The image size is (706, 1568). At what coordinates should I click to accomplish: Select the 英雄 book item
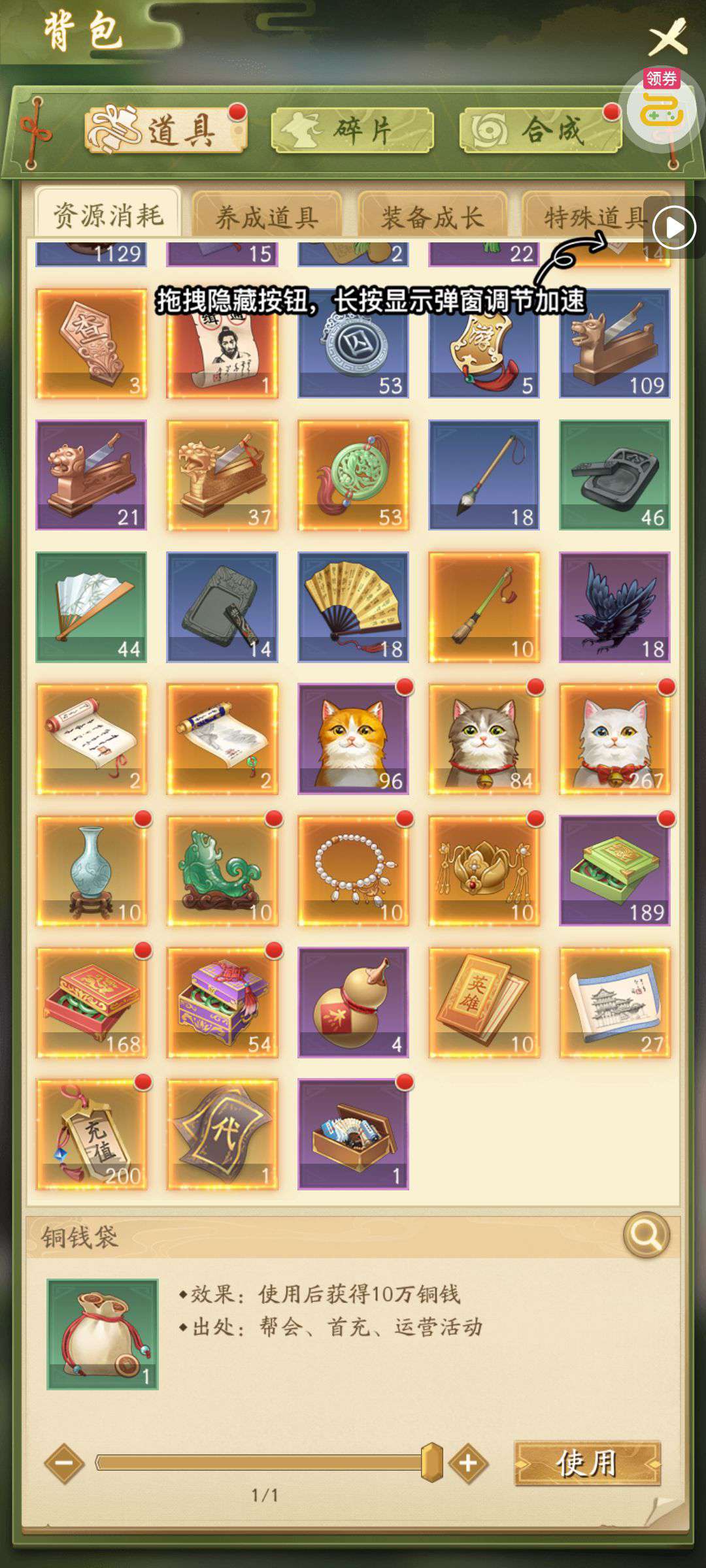(x=484, y=1002)
